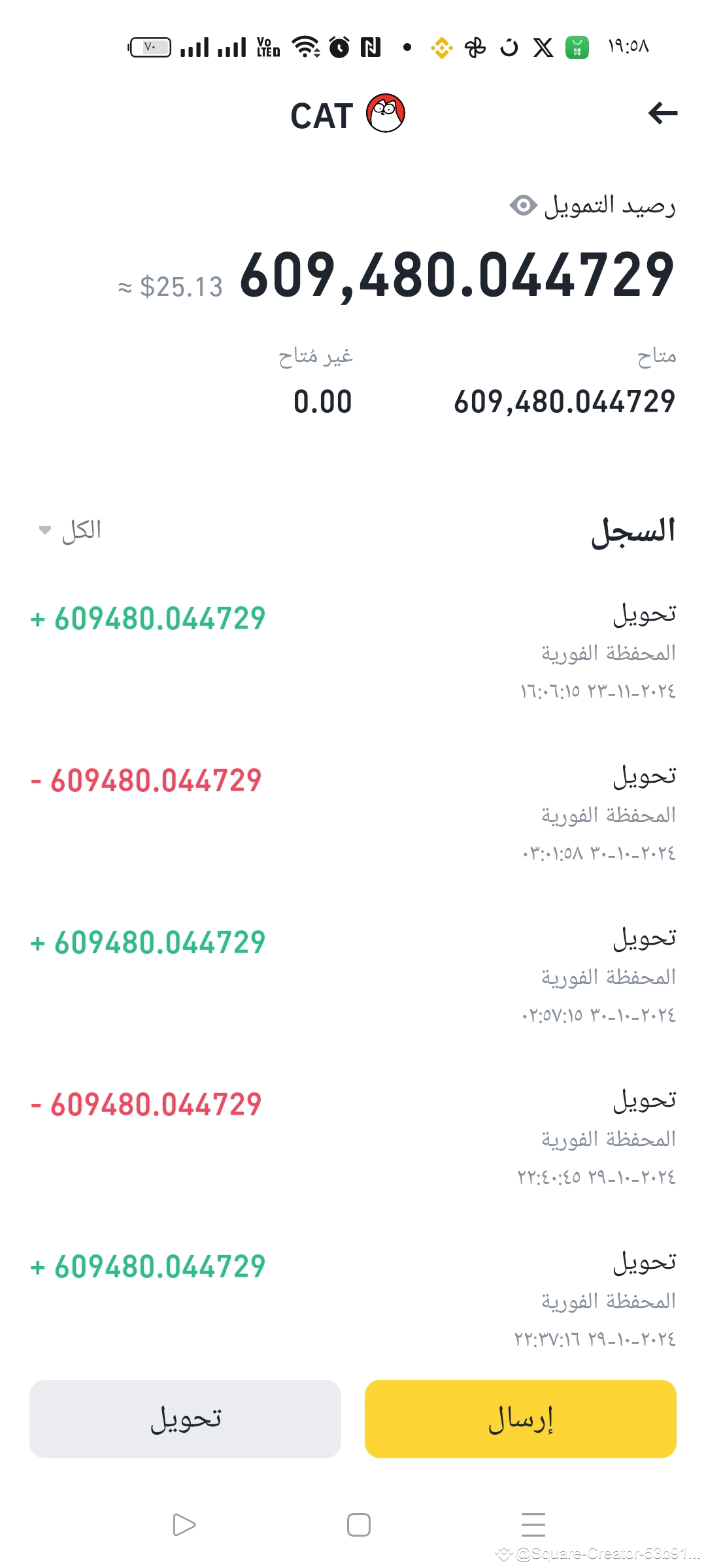Tap the alarm clock icon in the status bar
This screenshot has width=706, height=1568.
[339, 48]
